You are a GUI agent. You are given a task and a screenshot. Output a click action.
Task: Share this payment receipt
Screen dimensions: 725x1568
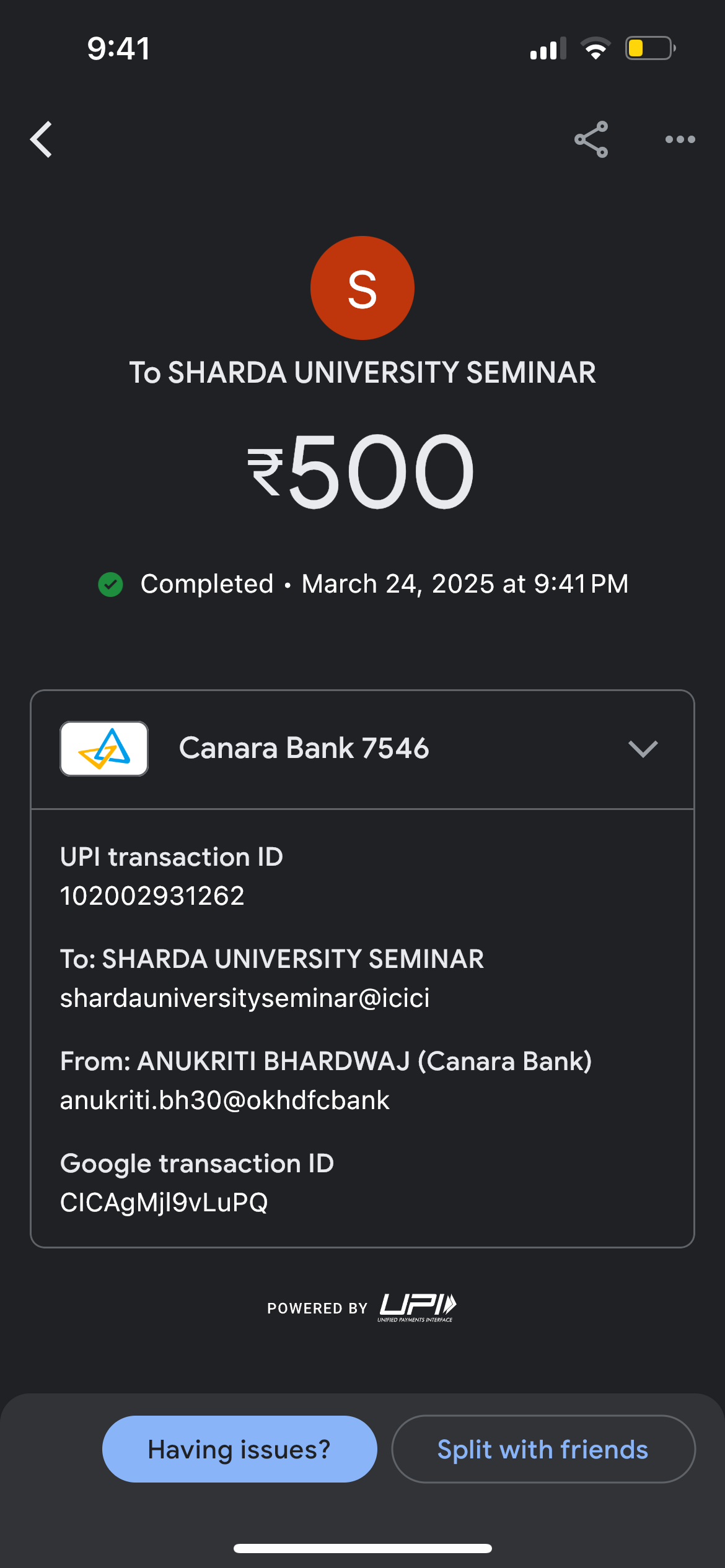click(591, 139)
